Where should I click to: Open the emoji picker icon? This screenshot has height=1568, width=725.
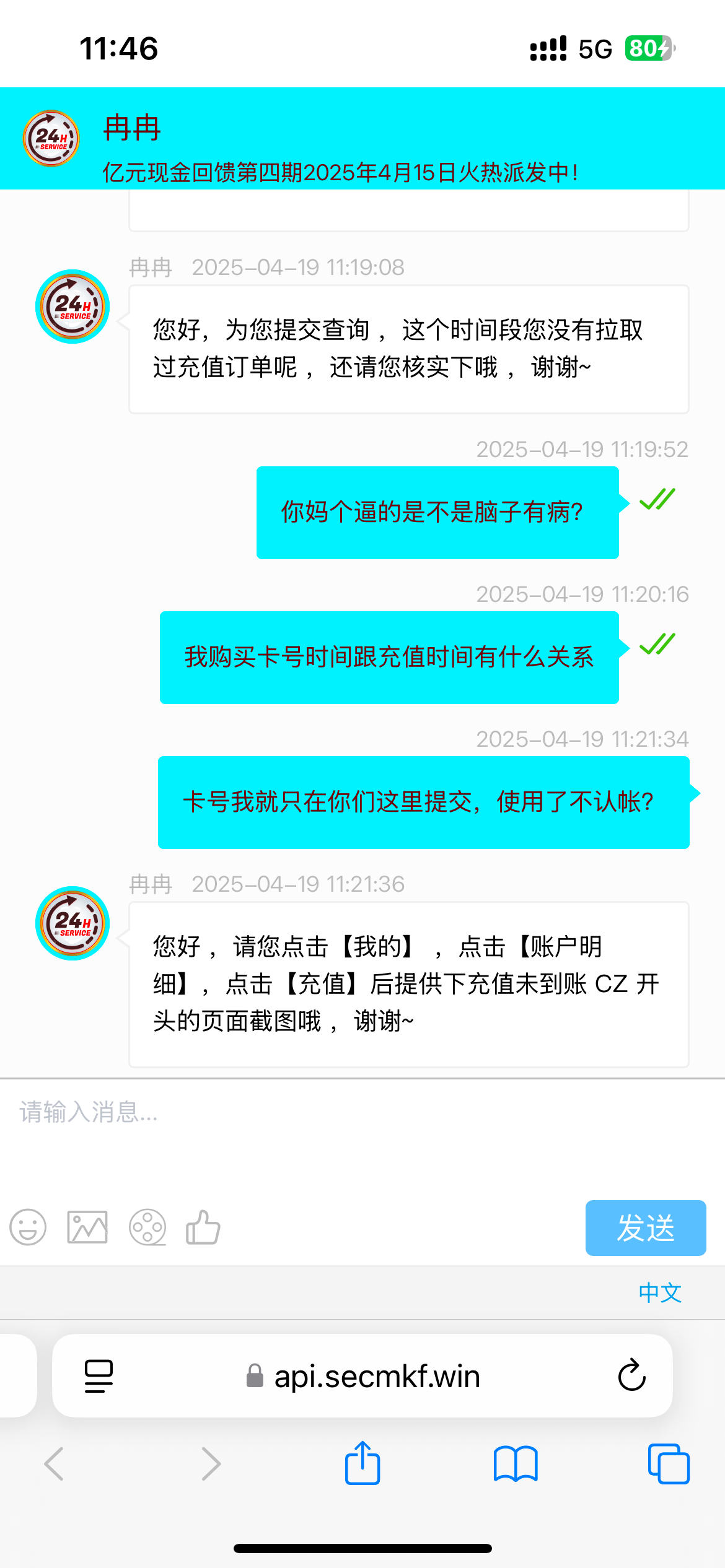(29, 1227)
